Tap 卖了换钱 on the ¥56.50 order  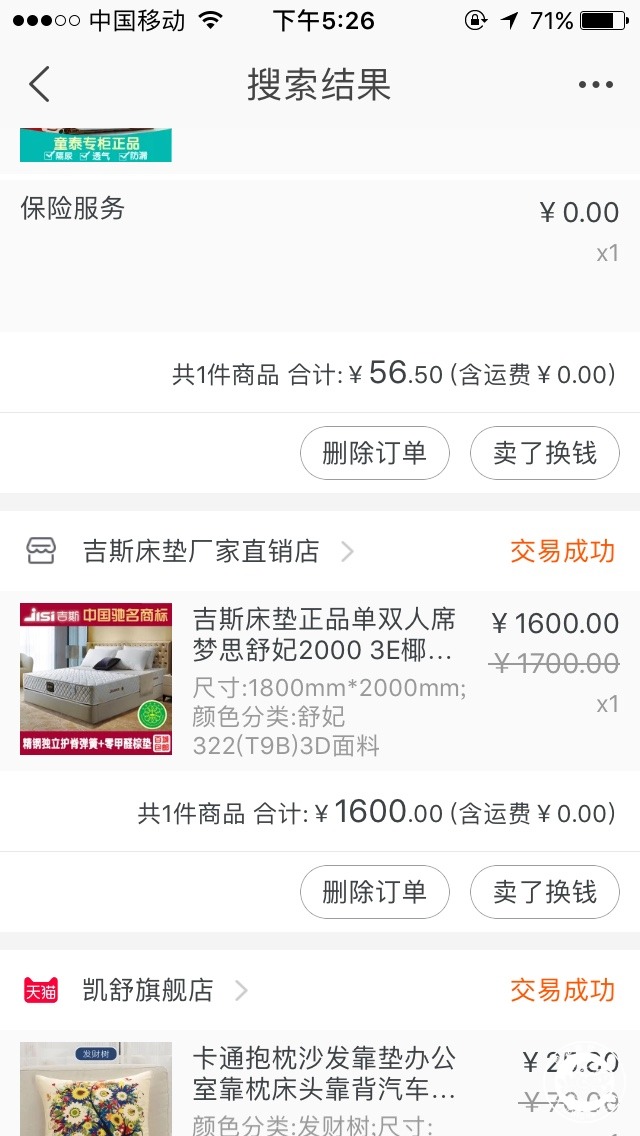click(x=544, y=453)
